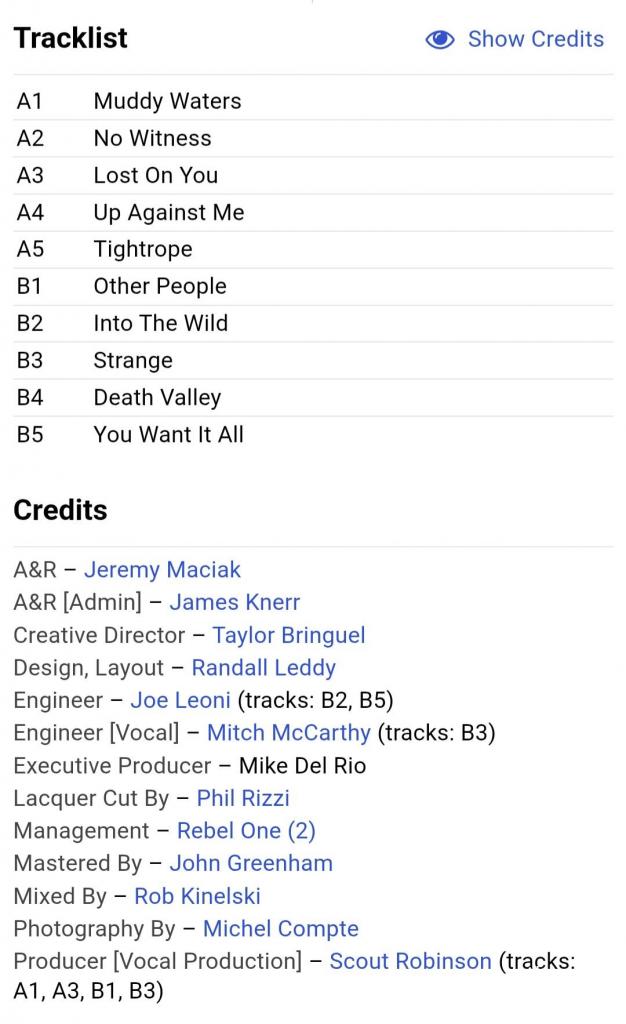Screen dimensions: 626x1024
Task: Open the Phil Rizzi link
Action: click(243, 798)
